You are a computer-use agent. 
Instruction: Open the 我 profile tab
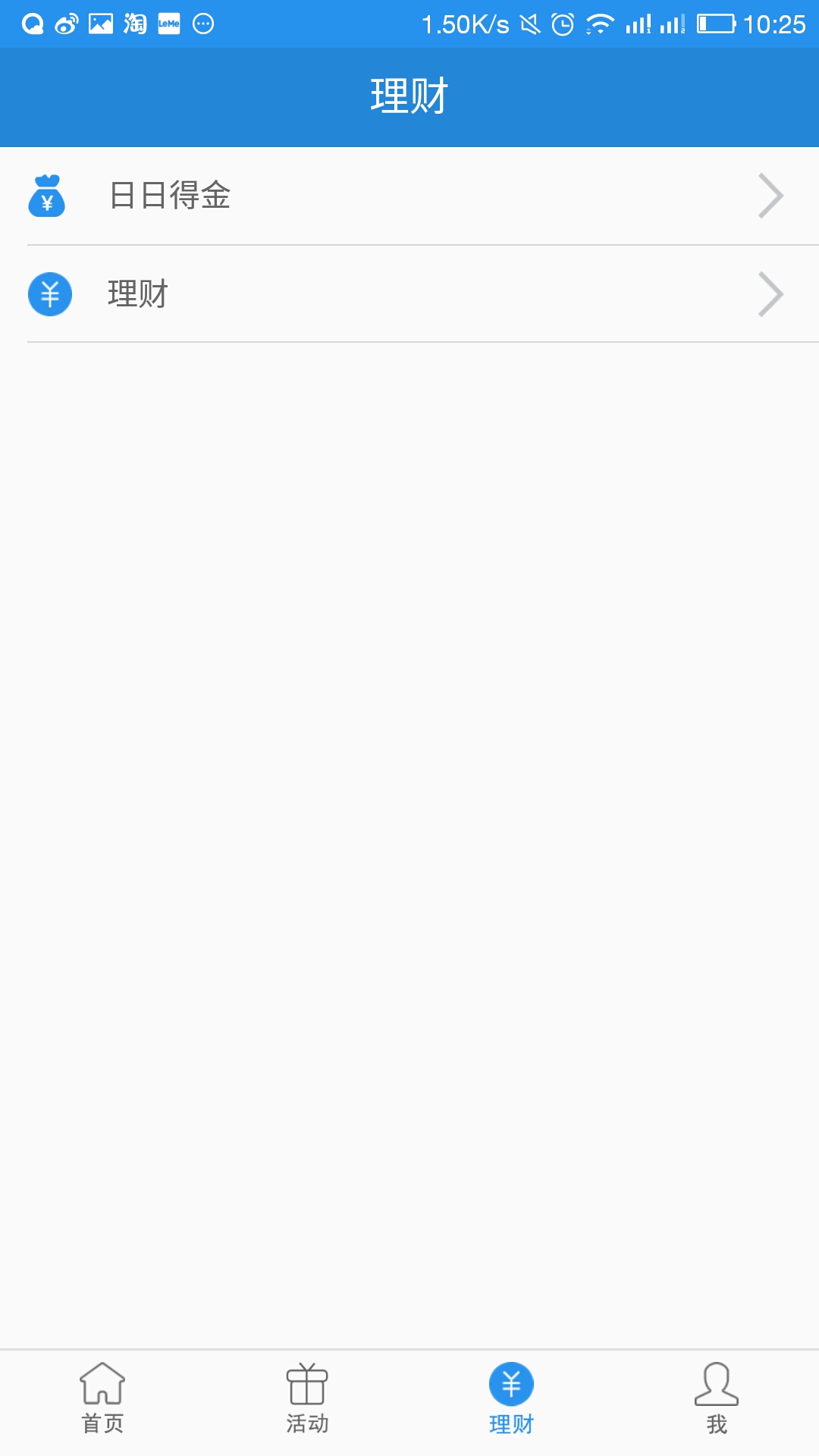pyautogui.click(x=716, y=1398)
